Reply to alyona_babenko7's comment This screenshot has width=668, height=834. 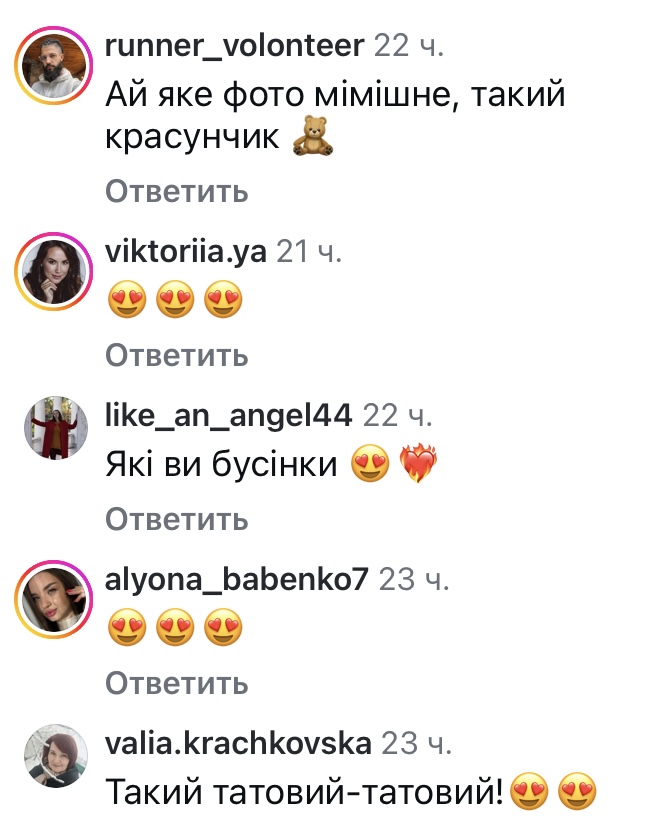click(176, 683)
